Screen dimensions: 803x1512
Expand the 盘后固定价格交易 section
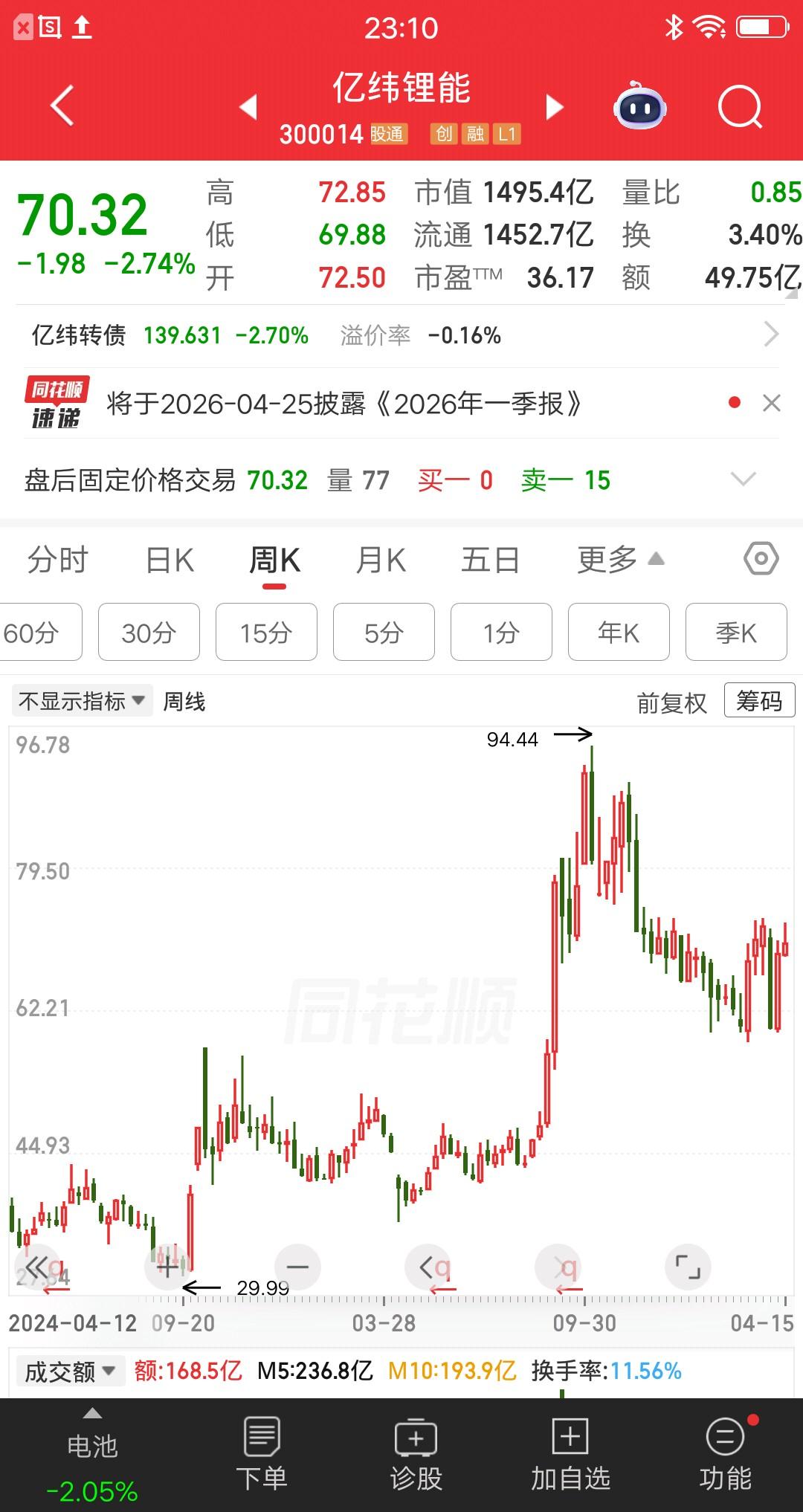click(742, 480)
